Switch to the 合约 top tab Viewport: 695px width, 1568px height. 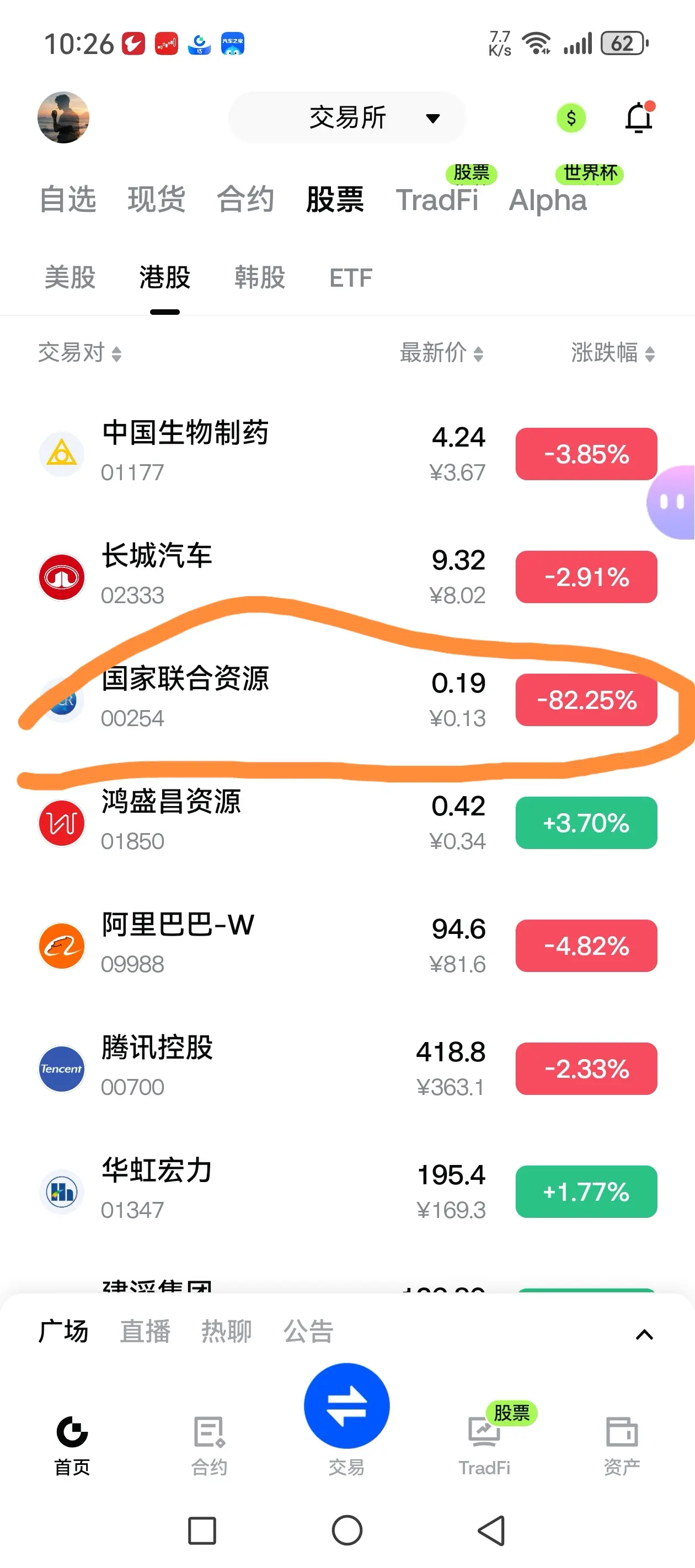pos(245,200)
